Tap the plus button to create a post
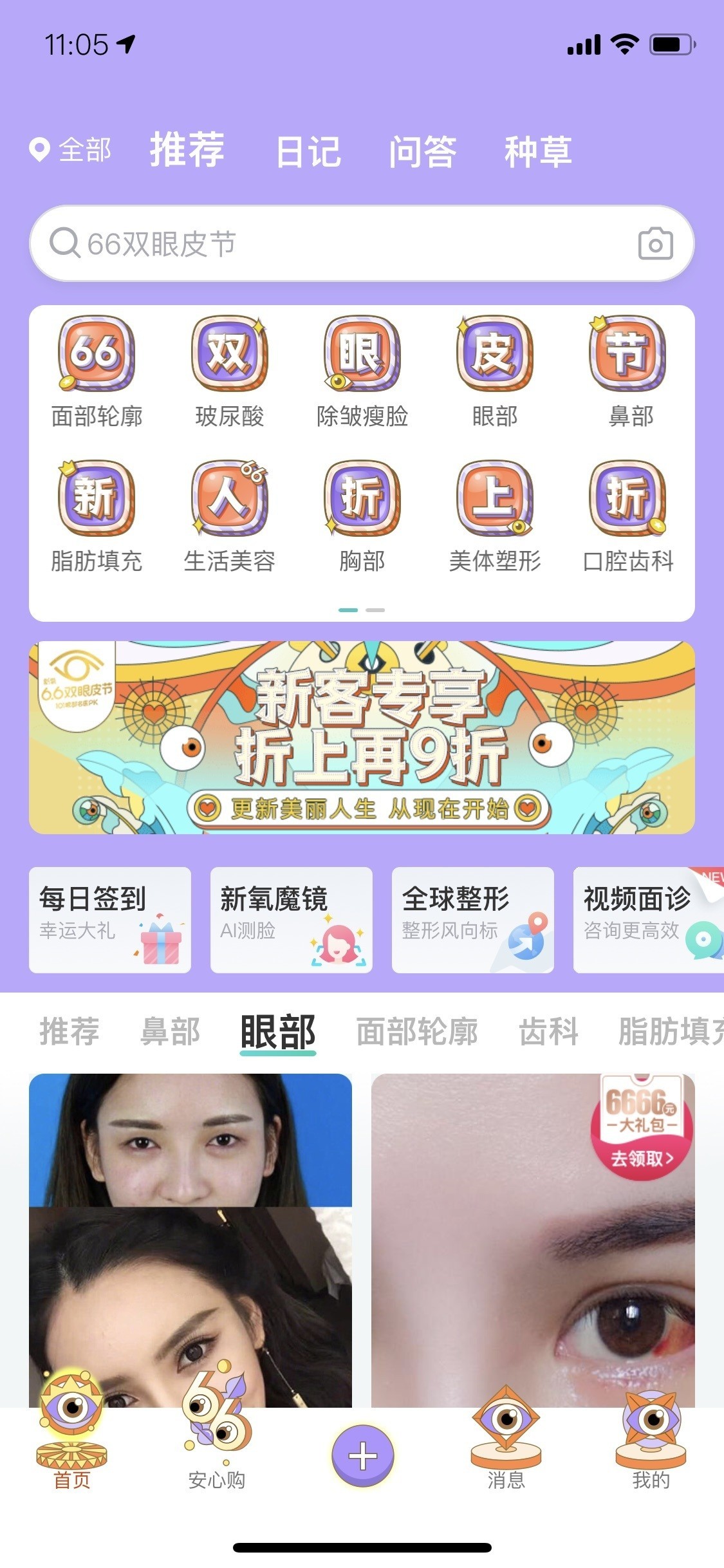This screenshot has width=724, height=1568. [x=362, y=1455]
